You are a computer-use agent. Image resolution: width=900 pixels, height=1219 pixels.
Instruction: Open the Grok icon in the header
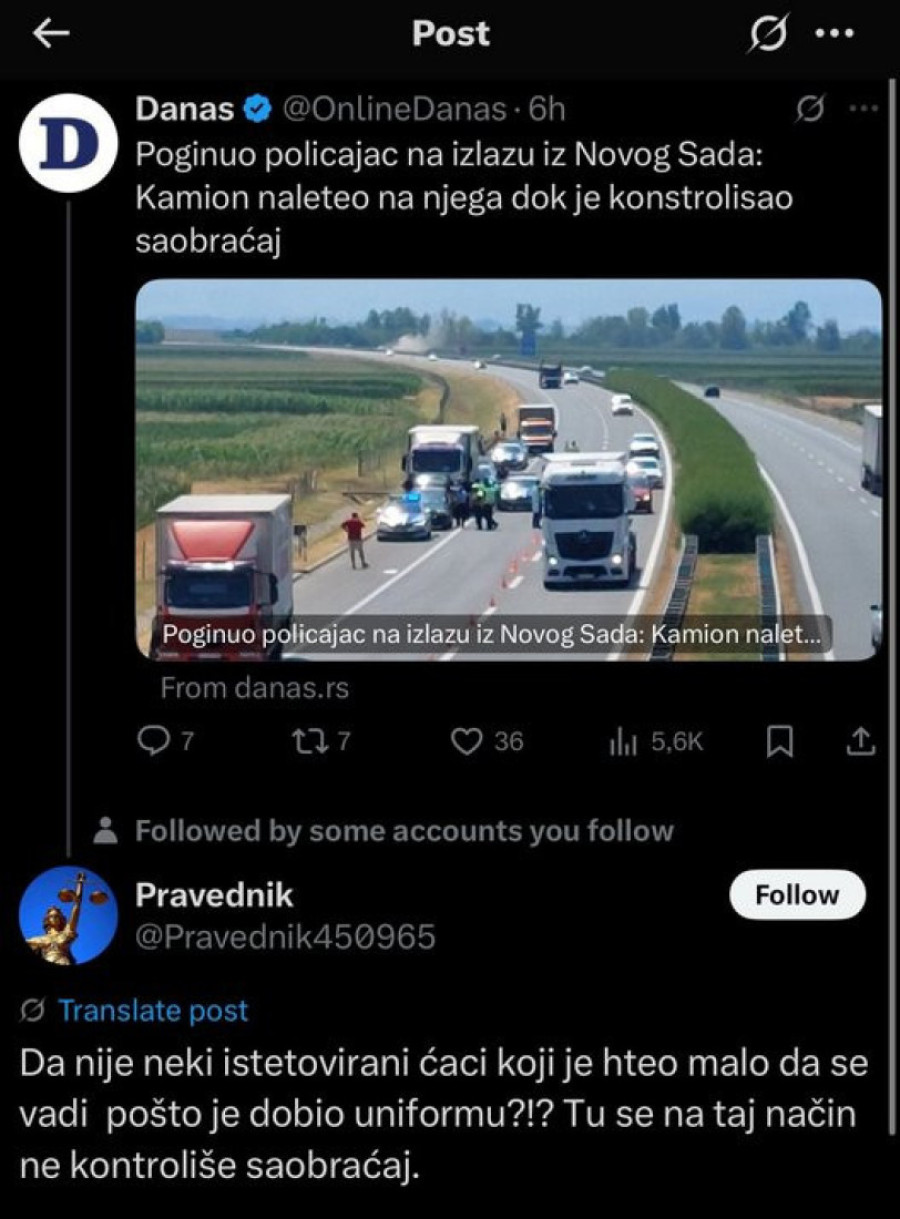(768, 35)
